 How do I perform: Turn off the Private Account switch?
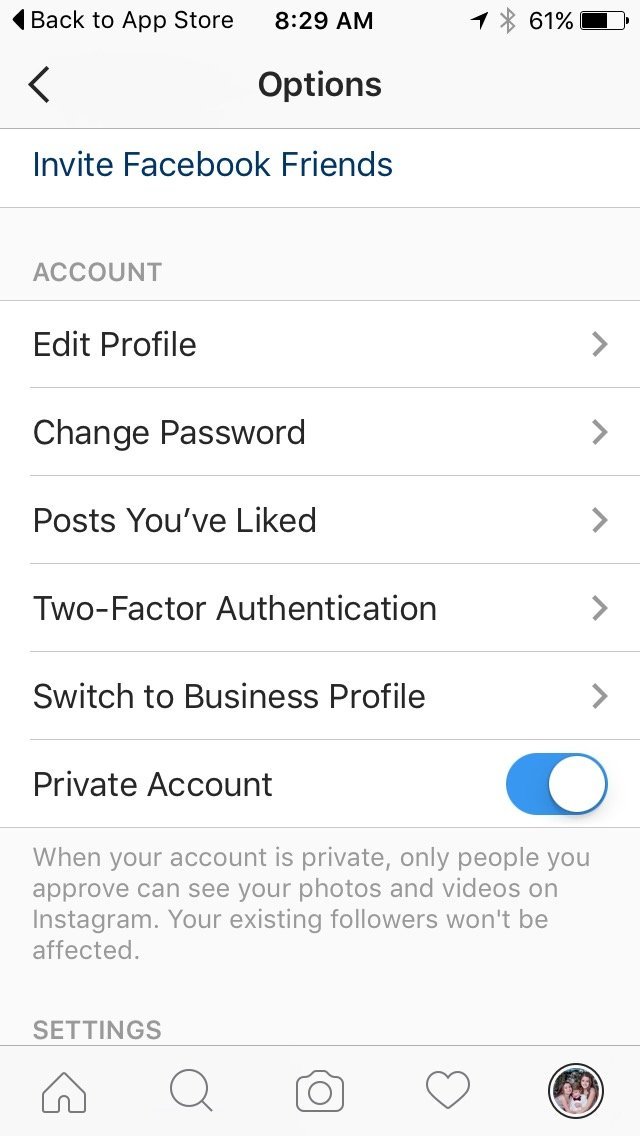557,784
